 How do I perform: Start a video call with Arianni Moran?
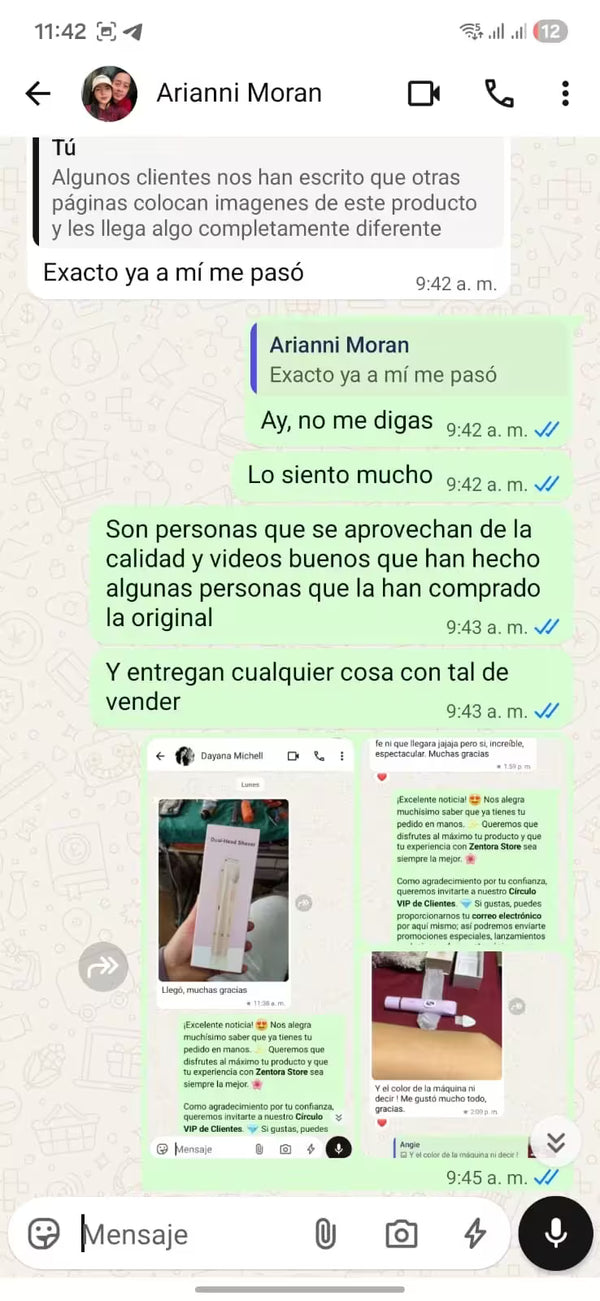click(424, 94)
